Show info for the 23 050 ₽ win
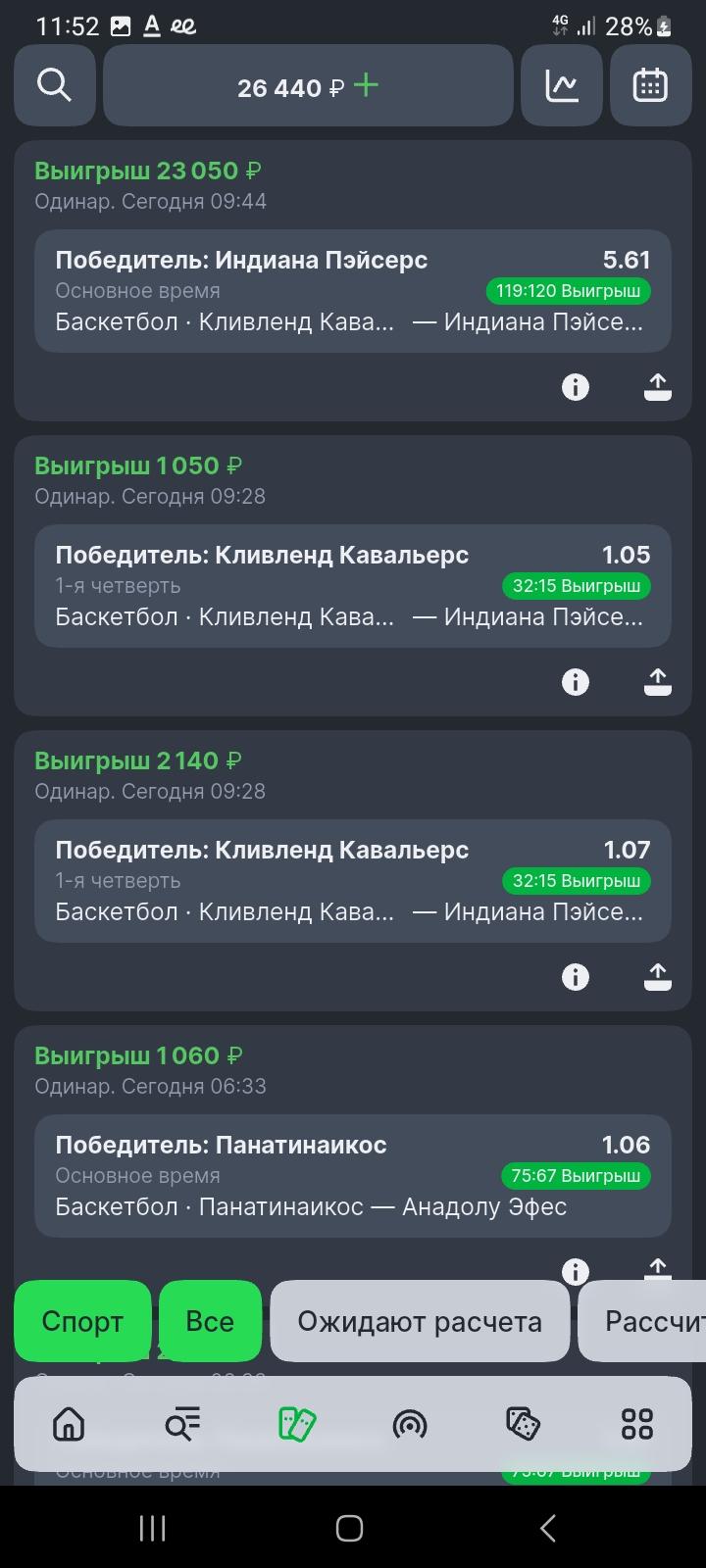This screenshot has width=706, height=1568. pyautogui.click(x=576, y=387)
